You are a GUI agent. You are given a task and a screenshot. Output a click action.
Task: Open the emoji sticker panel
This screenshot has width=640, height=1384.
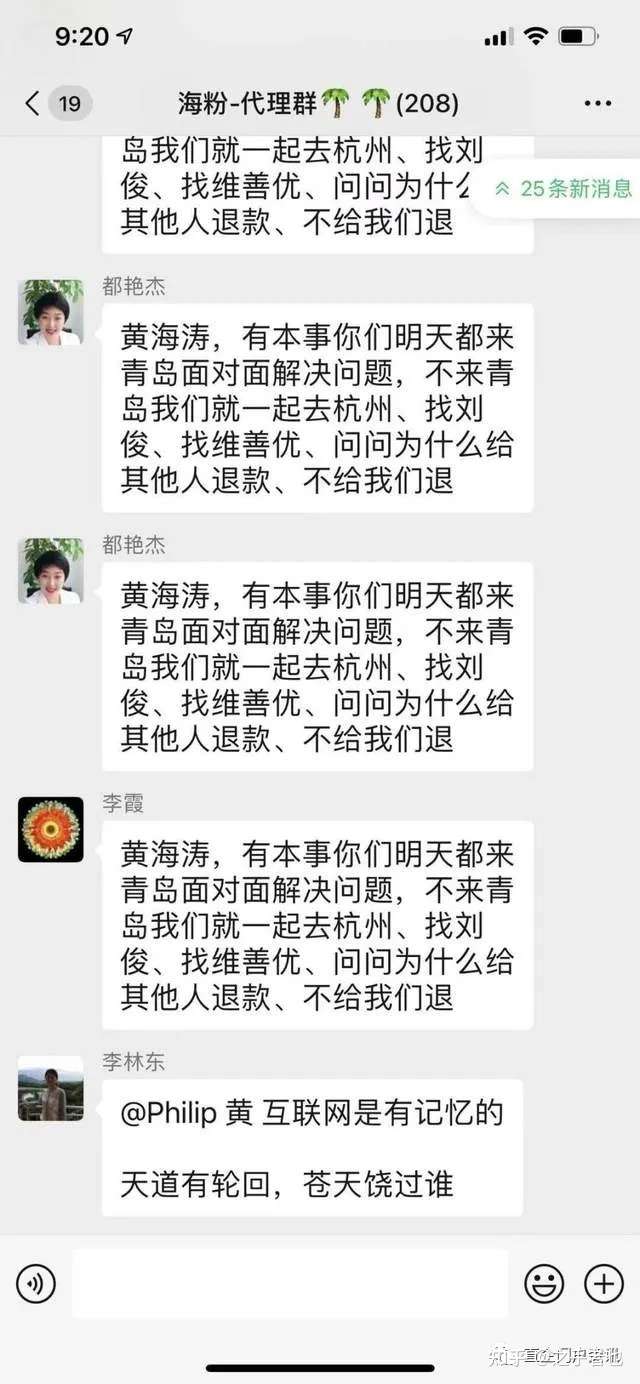544,1283
